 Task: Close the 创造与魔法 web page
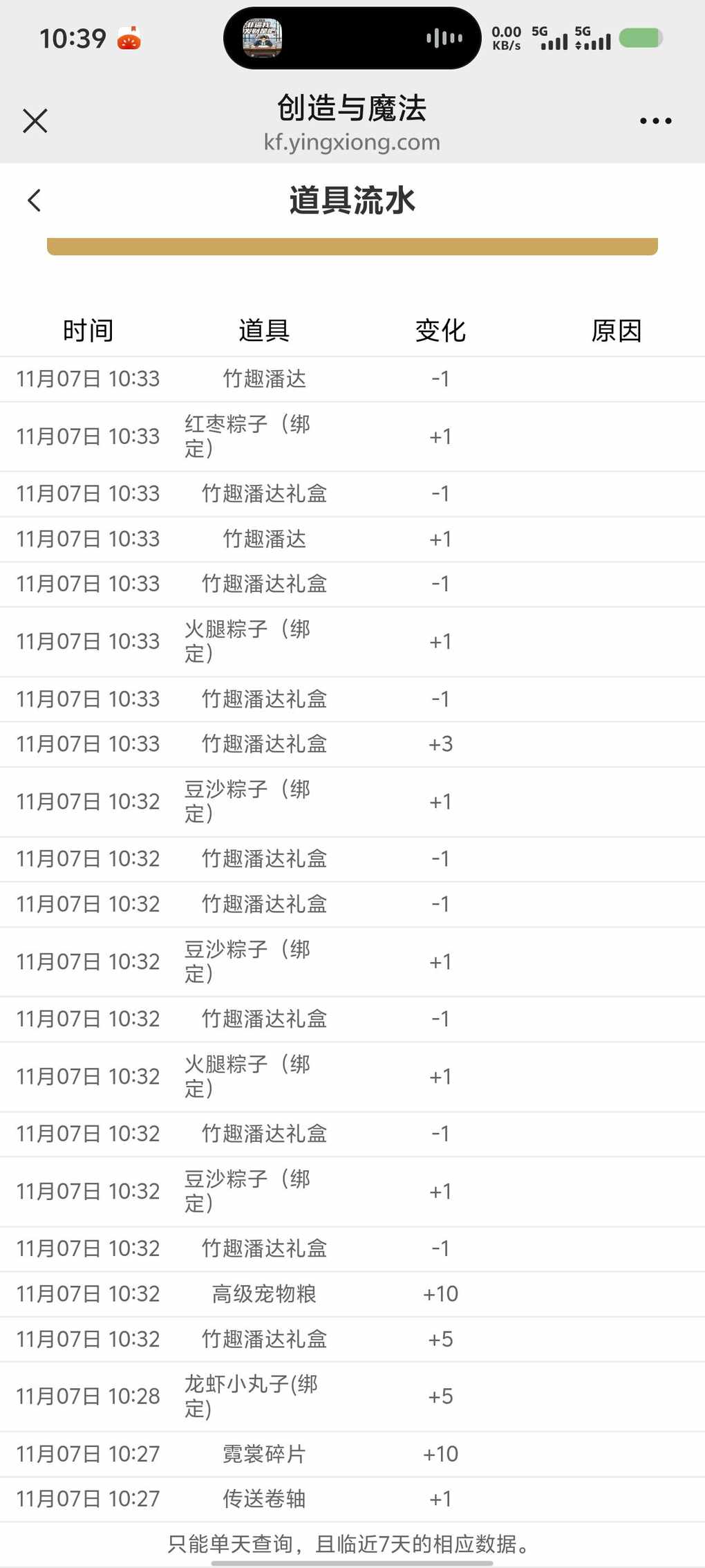coord(35,121)
